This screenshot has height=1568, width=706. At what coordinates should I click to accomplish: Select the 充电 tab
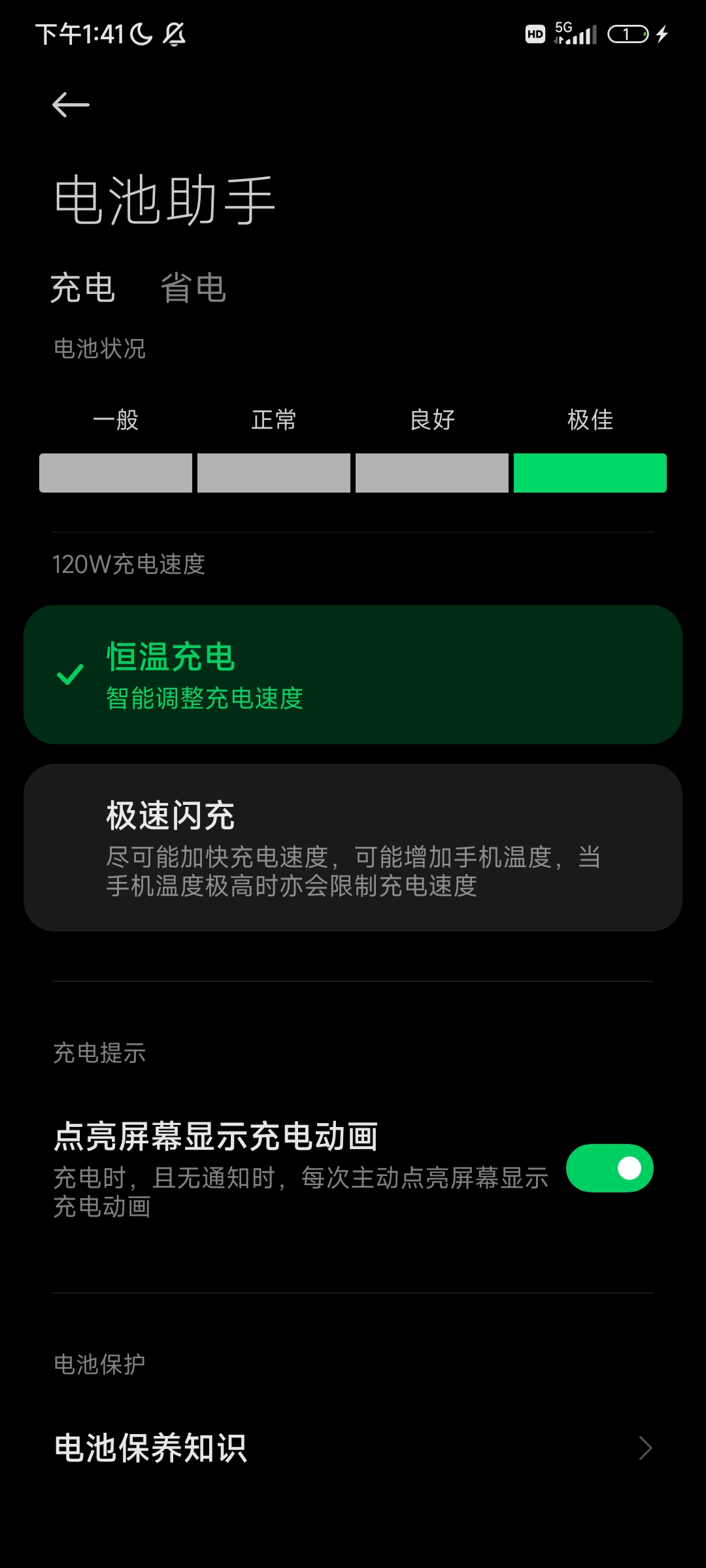pyautogui.click(x=83, y=288)
